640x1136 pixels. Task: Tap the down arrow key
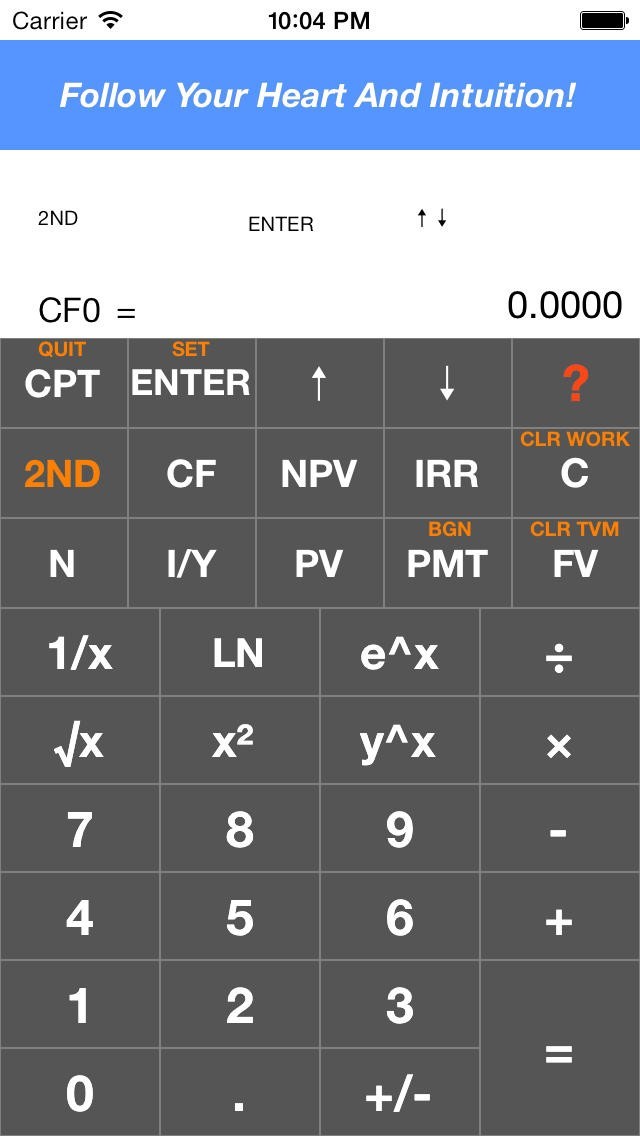point(447,383)
